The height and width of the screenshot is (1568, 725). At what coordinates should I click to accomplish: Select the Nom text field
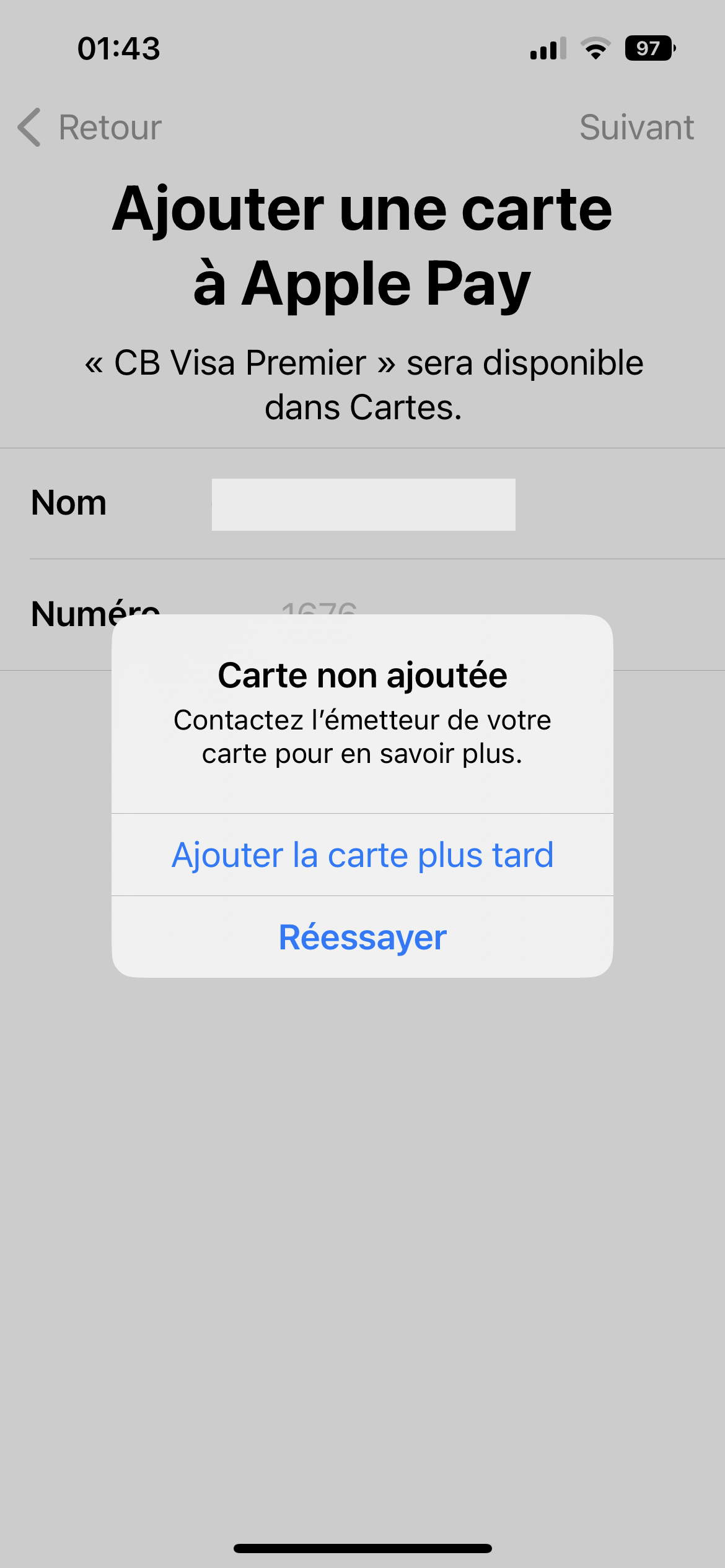363,504
